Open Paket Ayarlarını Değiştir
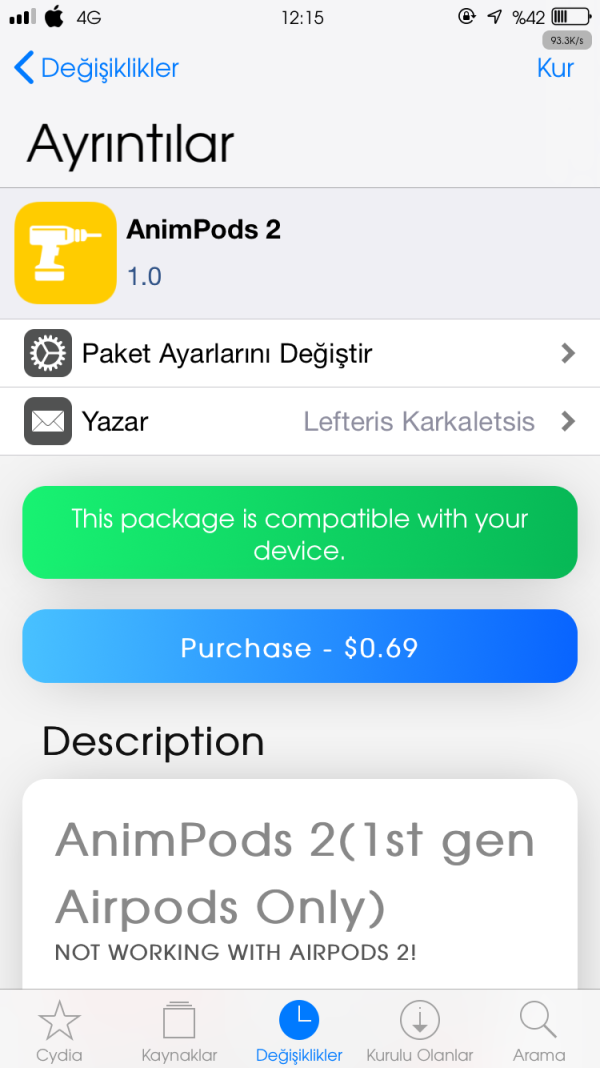Viewport: 600px width, 1068px height. [x=300, y=353]
